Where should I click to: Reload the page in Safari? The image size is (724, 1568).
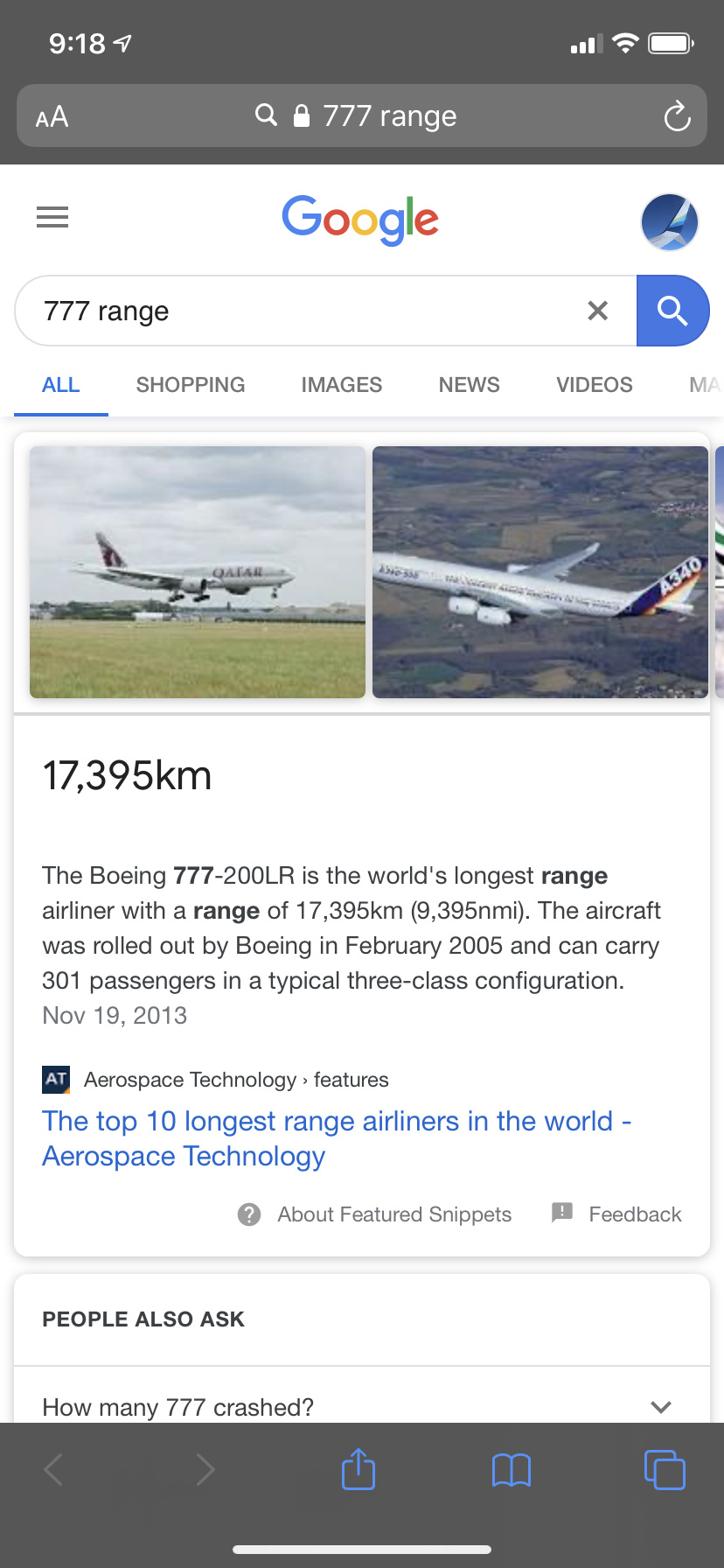(676, 116)
